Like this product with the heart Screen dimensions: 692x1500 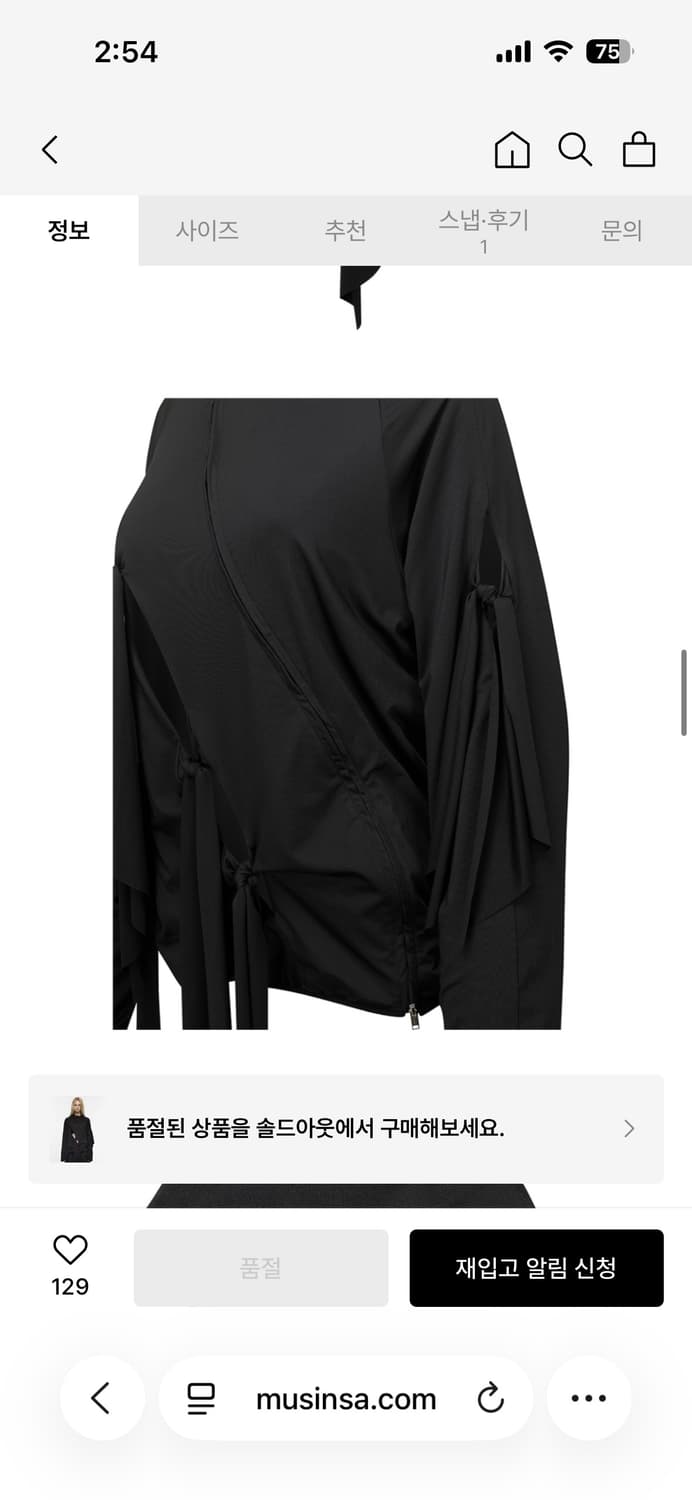click(x=70, y=1250)
